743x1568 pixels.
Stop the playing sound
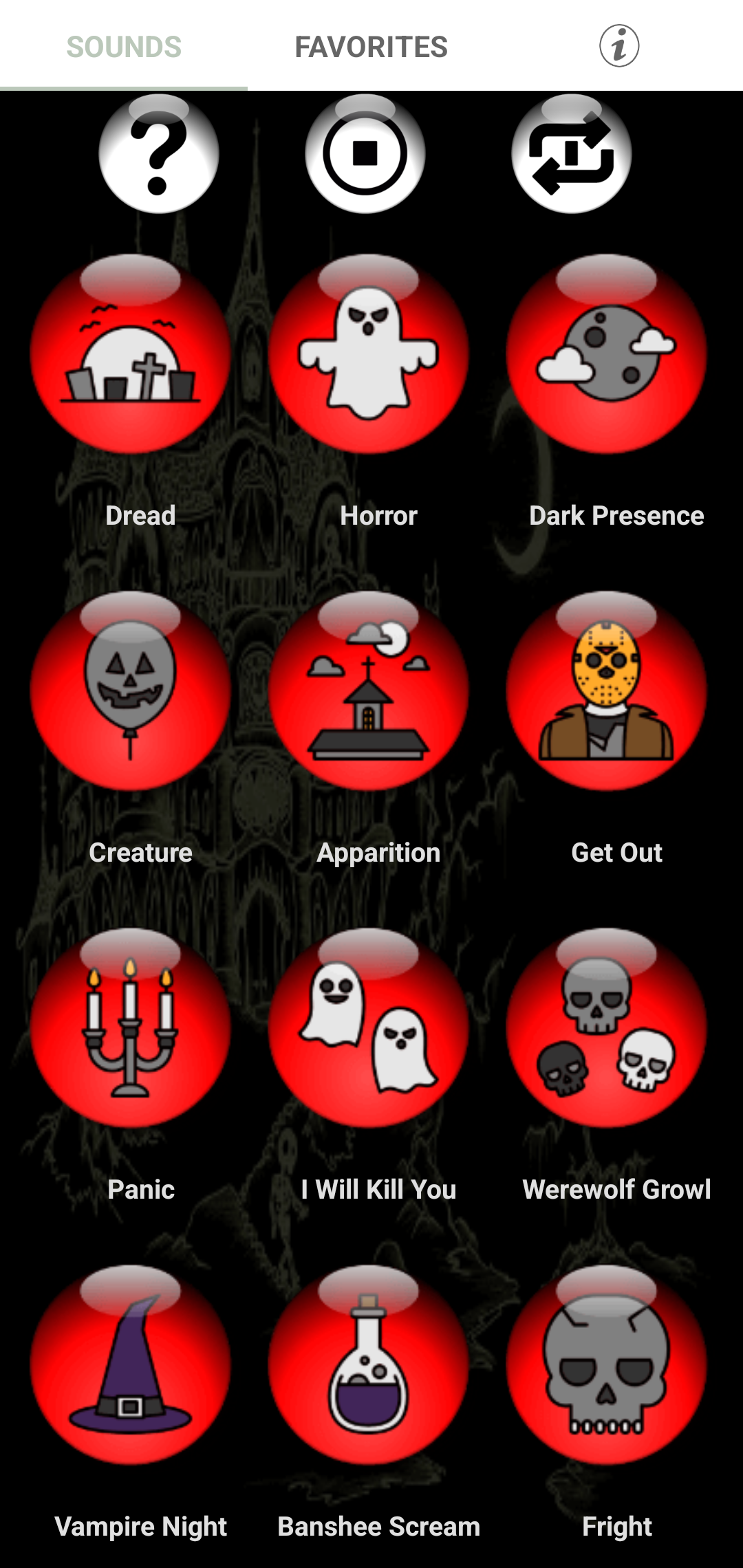(x=365, y=154)
